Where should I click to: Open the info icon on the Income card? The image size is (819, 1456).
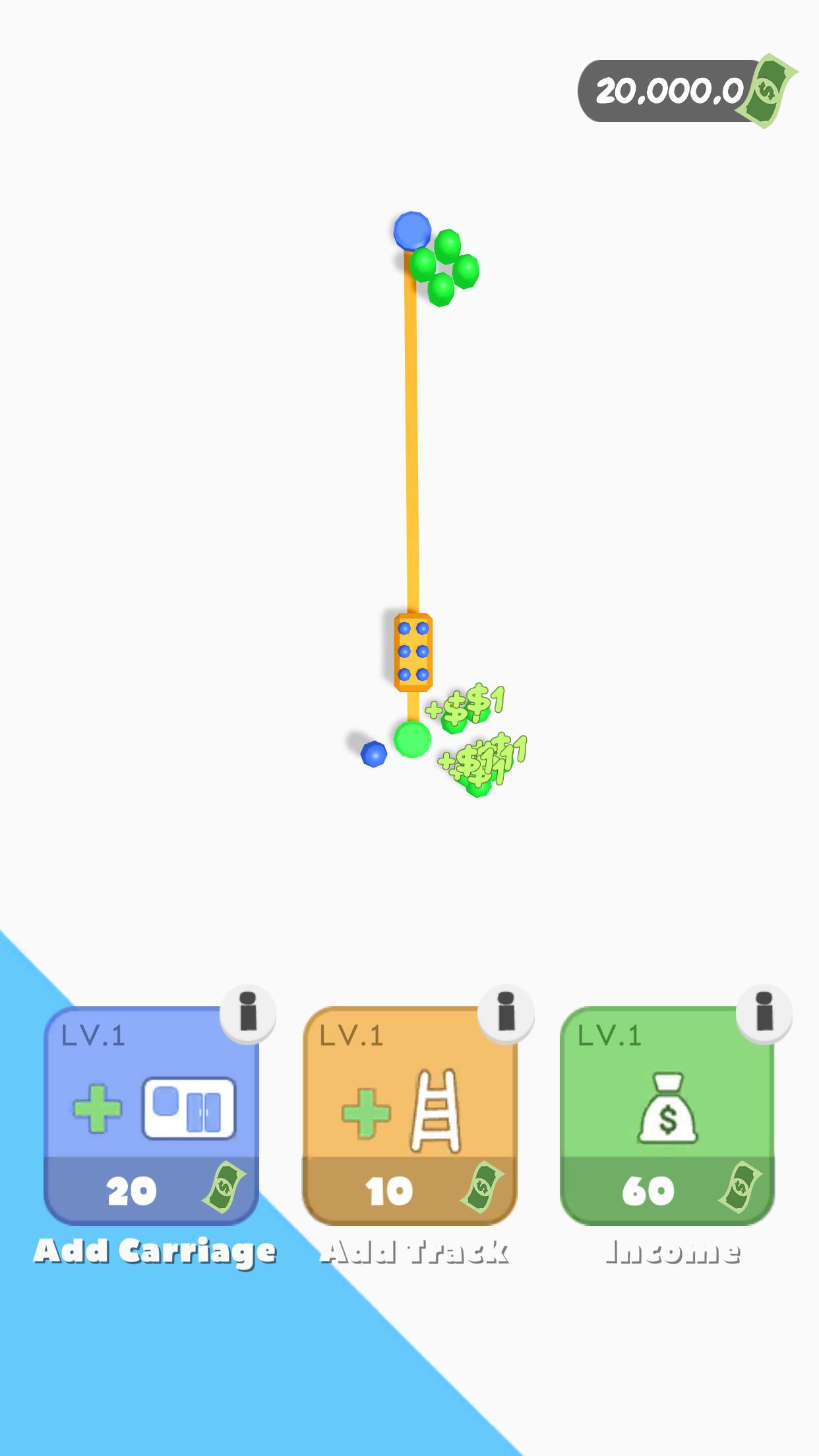764,1012
